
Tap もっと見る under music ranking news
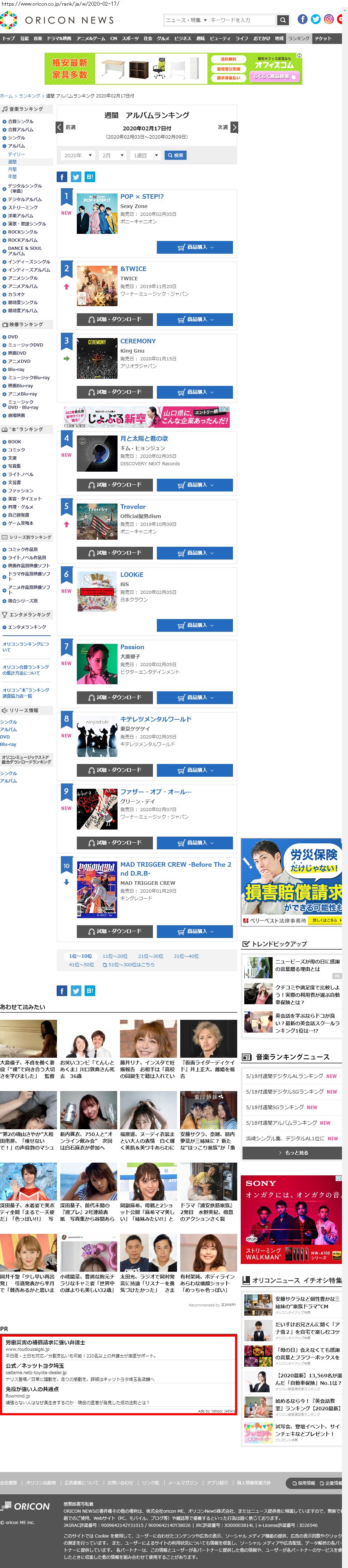(293, 1153)
